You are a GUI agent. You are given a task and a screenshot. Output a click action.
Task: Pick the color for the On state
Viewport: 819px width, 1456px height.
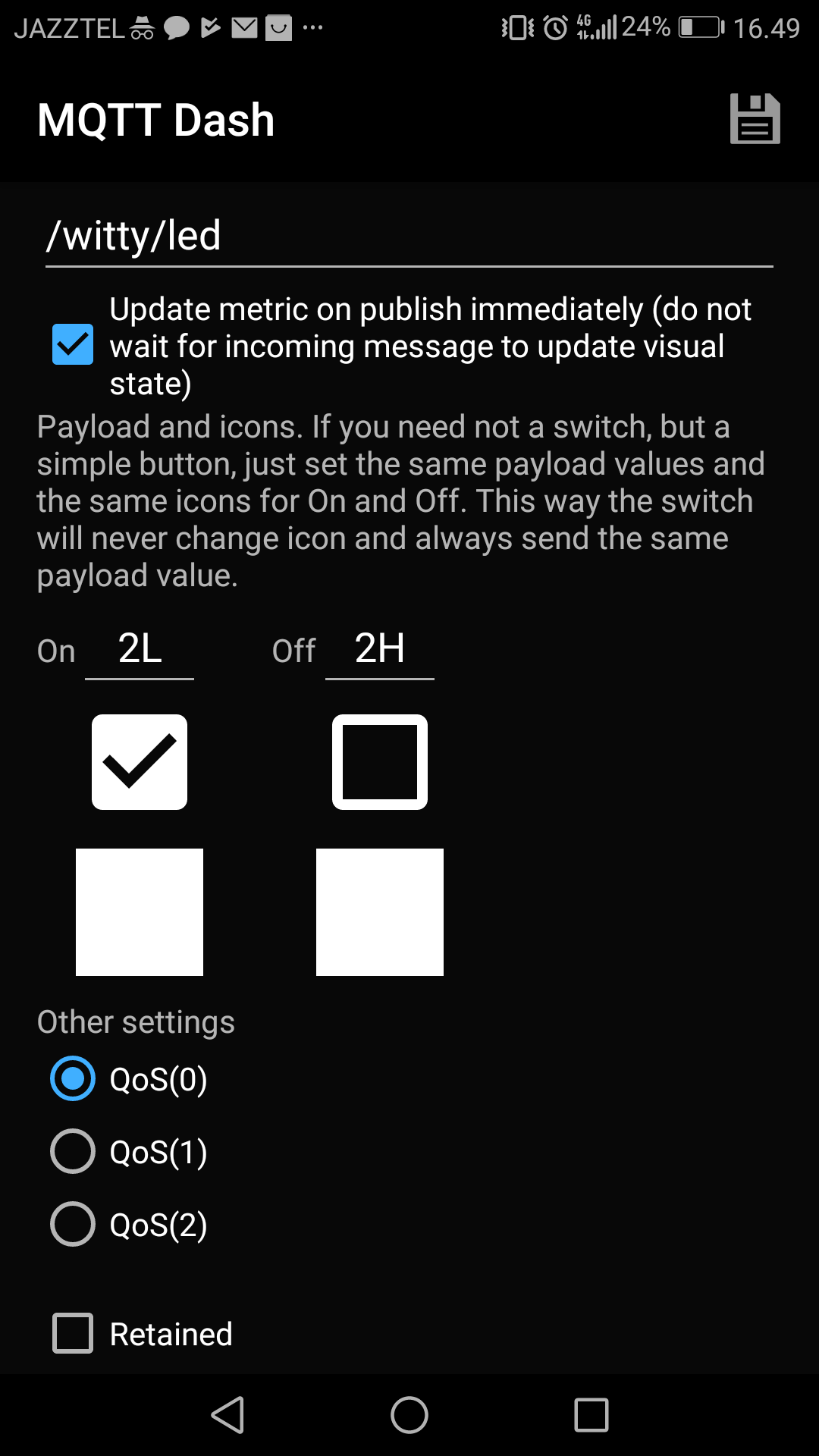(140, 912)
